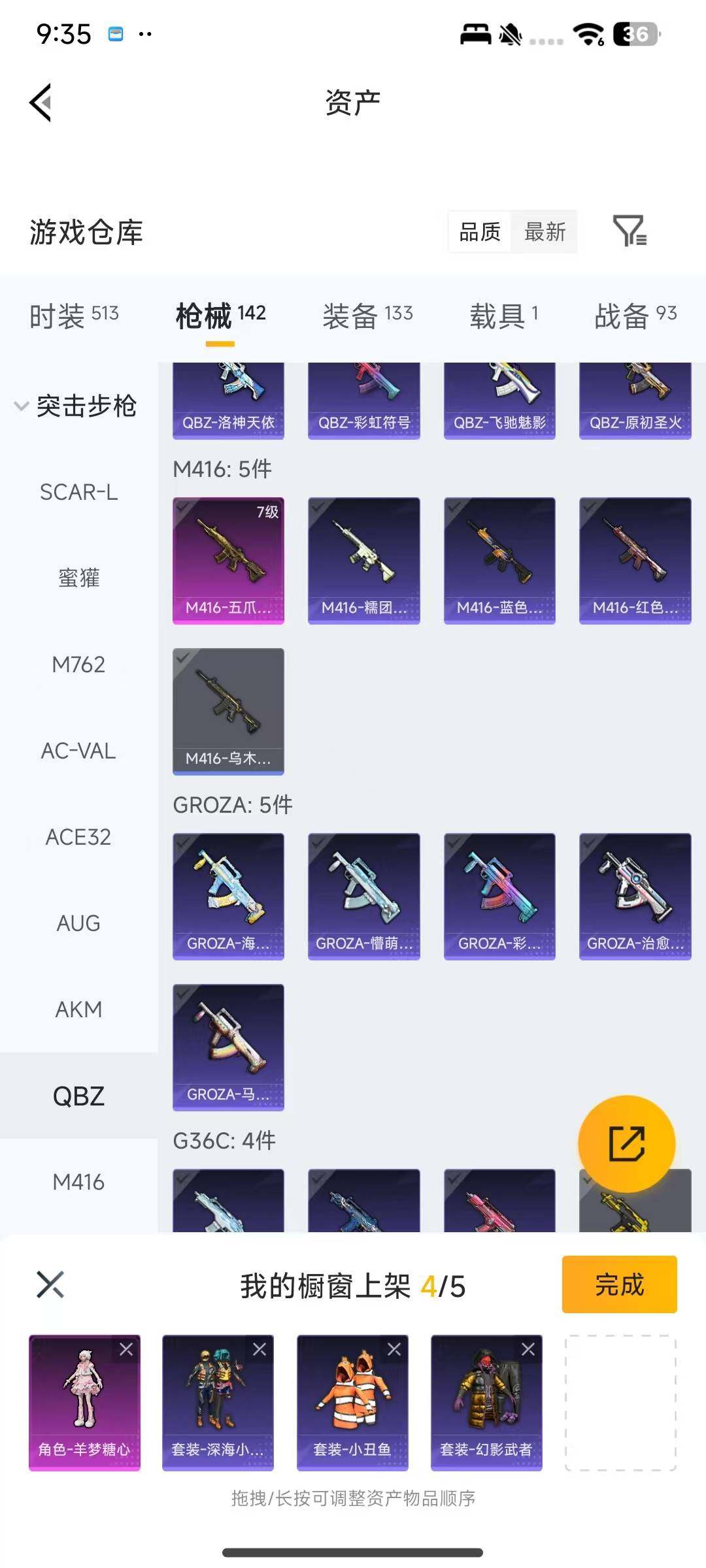Select the GROZA-治愈 gun skin
This screenshot has width=706, height=1568.
point(635,896)
